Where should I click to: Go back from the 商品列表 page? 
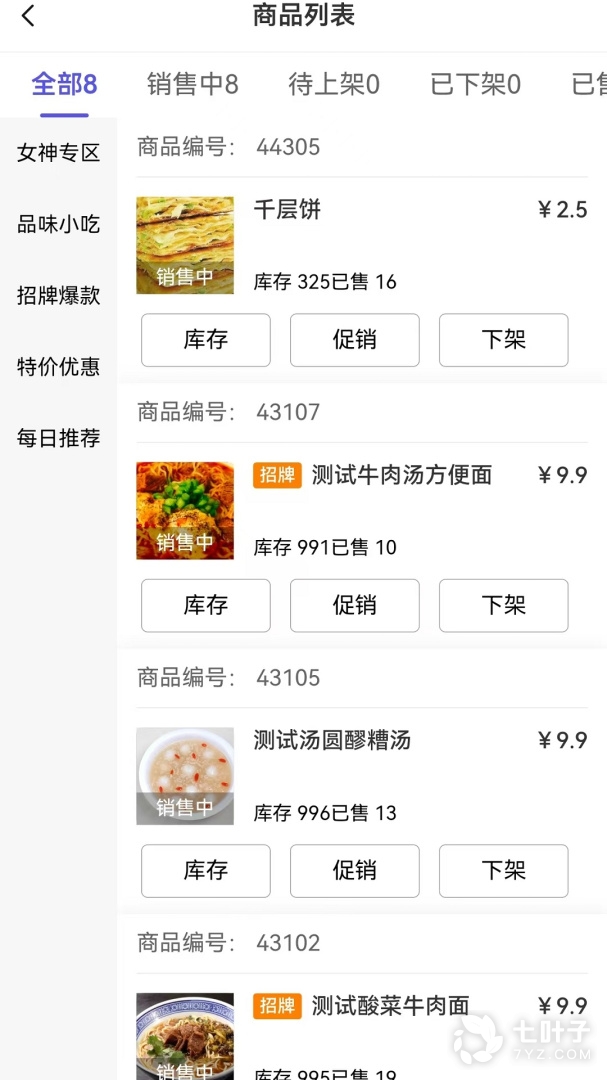28,16
